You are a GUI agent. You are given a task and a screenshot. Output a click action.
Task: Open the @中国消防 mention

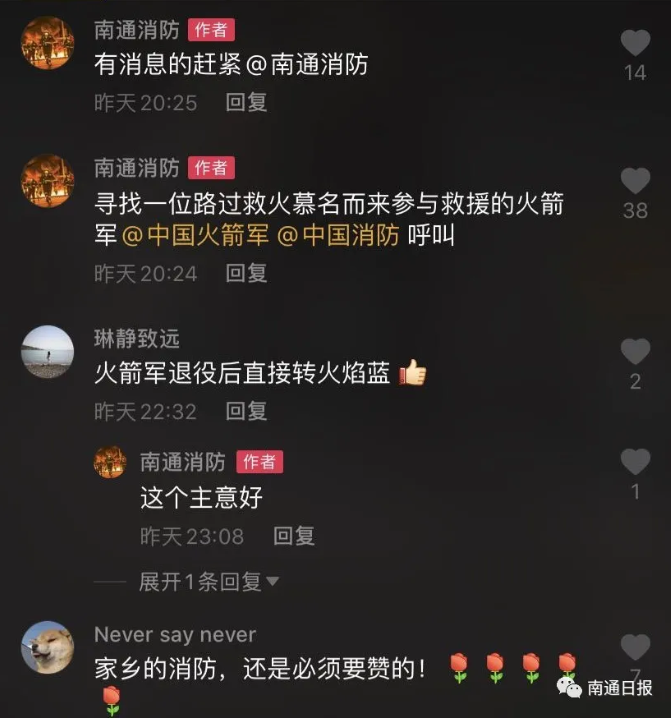tap(337, 236)
